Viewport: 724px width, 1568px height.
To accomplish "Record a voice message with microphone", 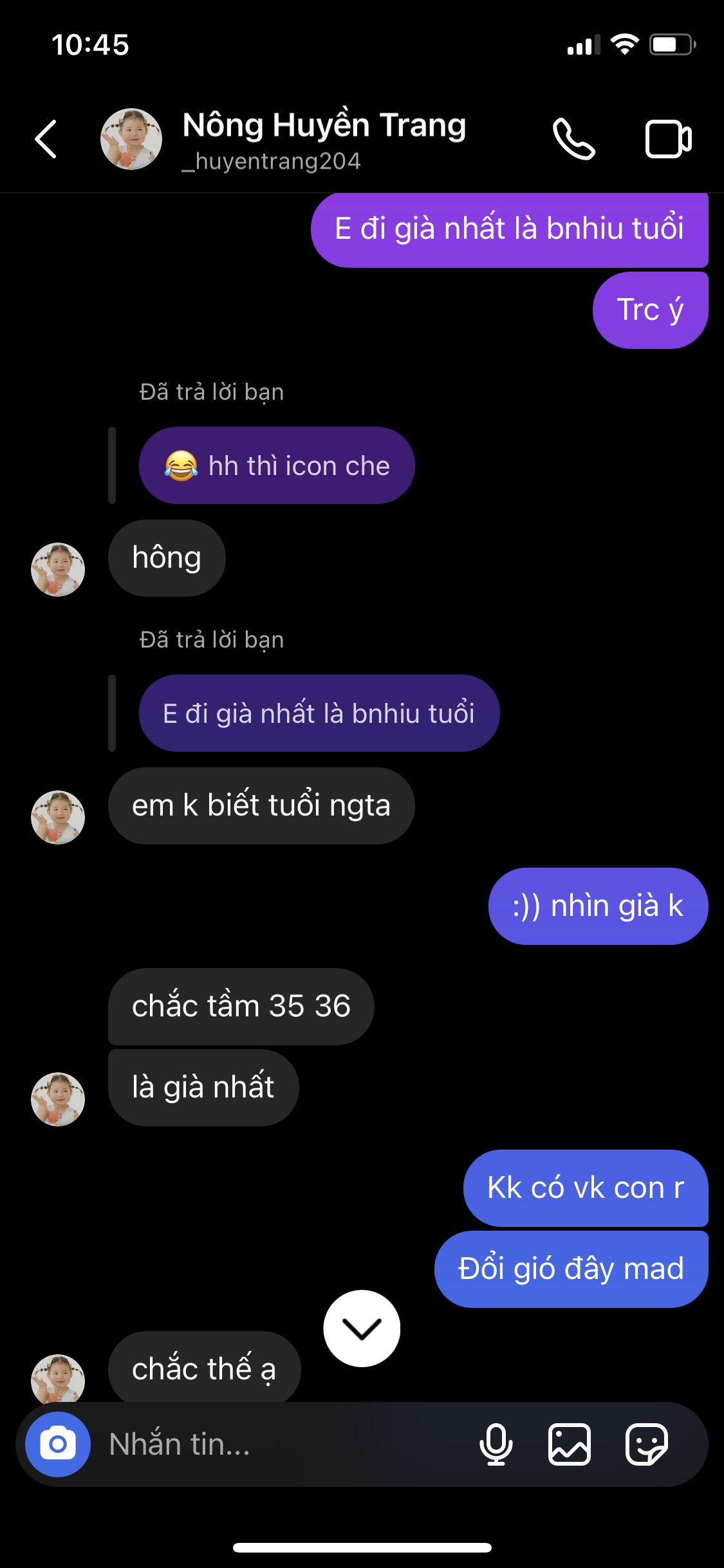I will click(496, 1444).
